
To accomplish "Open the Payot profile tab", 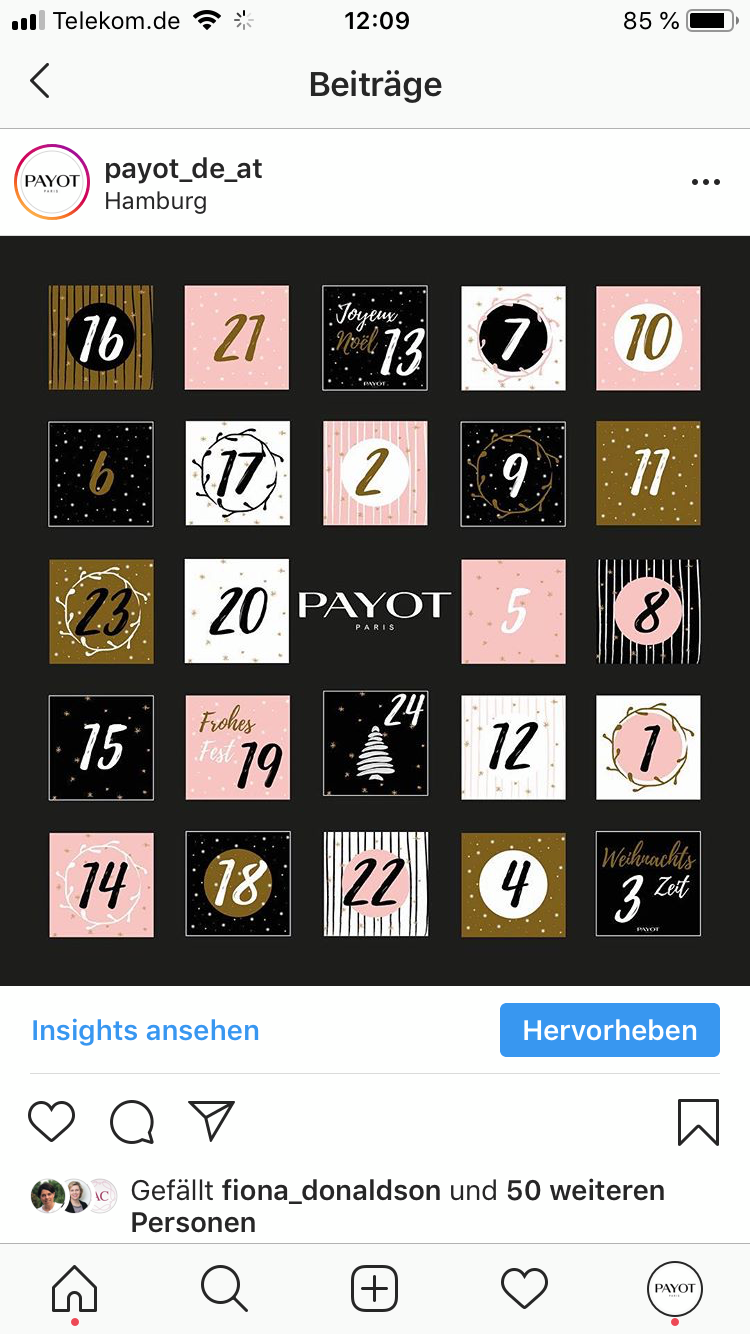I will tap(675, 1288).
